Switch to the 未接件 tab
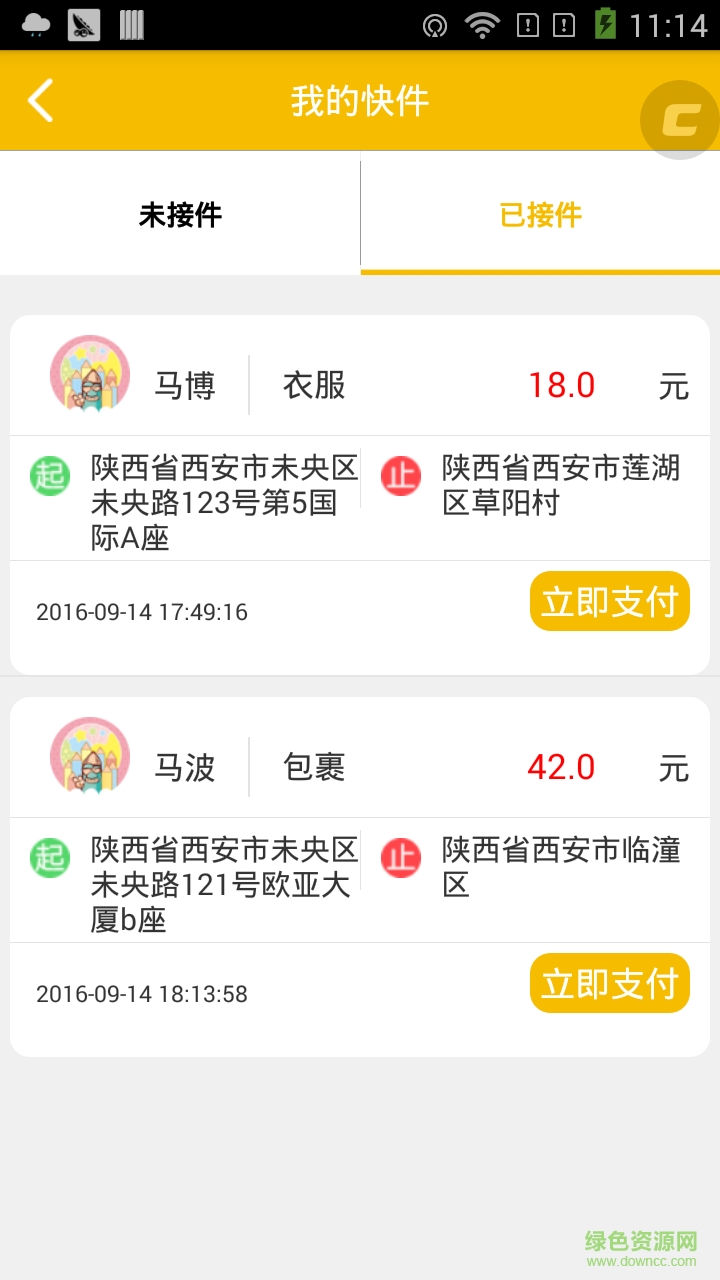The height and width of the screenshot is (1280, 720). (x=180, y=215)
